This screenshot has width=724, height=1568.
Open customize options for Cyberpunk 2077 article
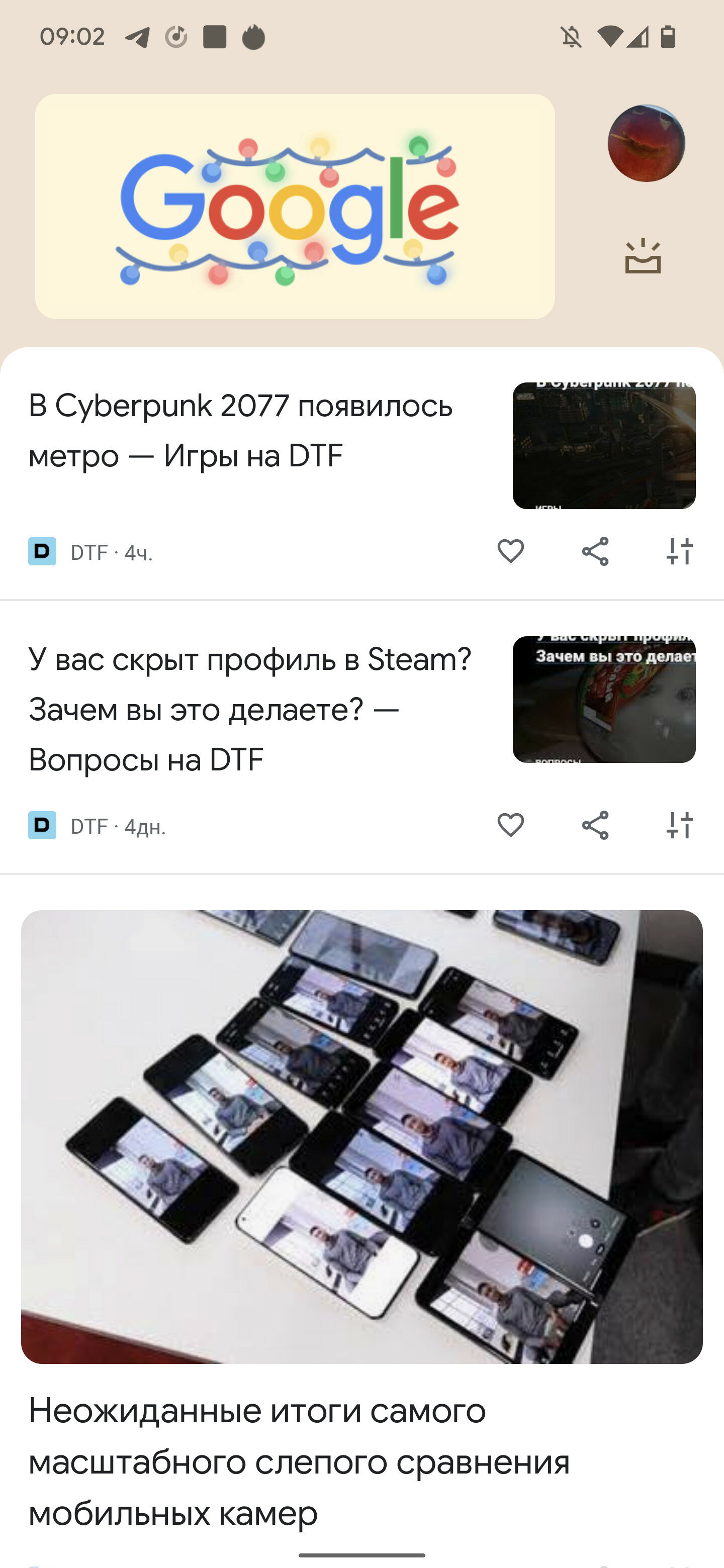coord(680,551)
